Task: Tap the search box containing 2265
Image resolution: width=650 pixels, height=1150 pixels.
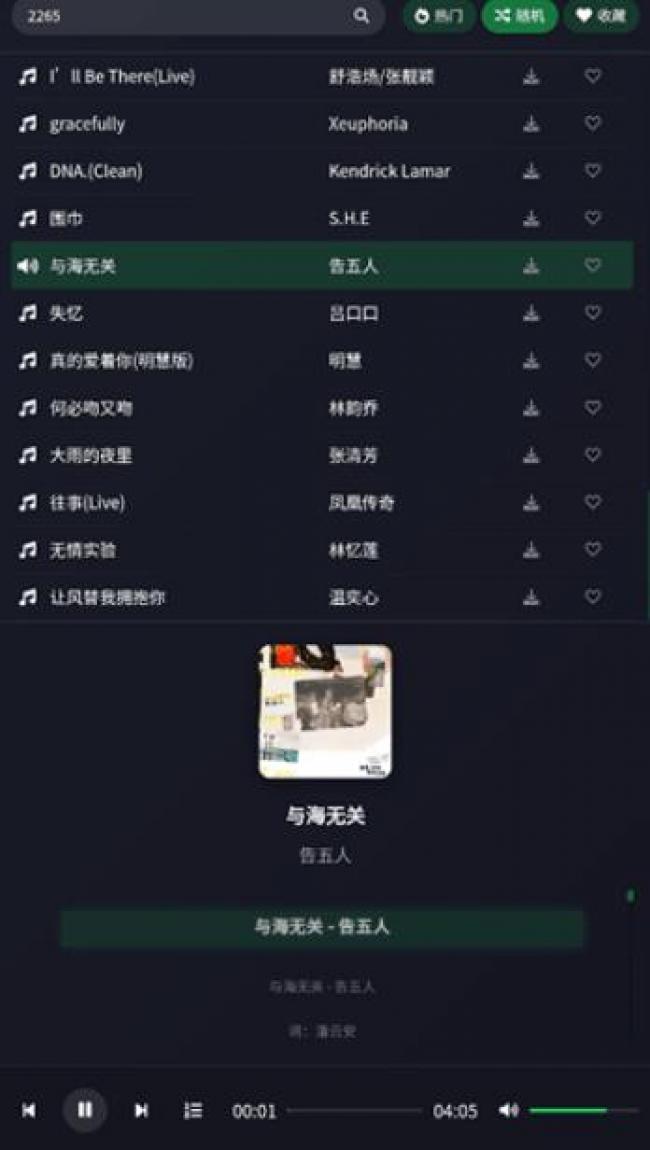Action: point(185,16)
